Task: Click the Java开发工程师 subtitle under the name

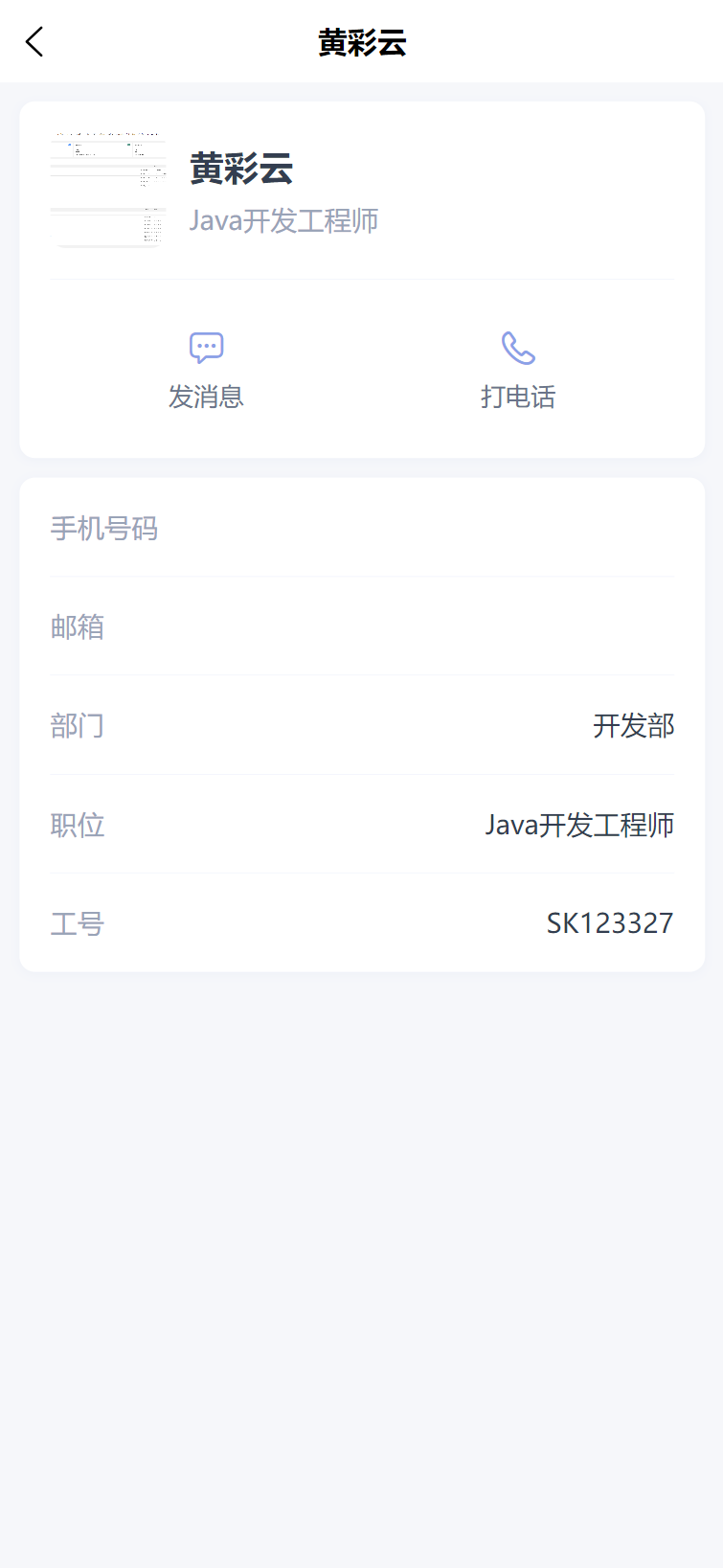Action: [284, 221]
